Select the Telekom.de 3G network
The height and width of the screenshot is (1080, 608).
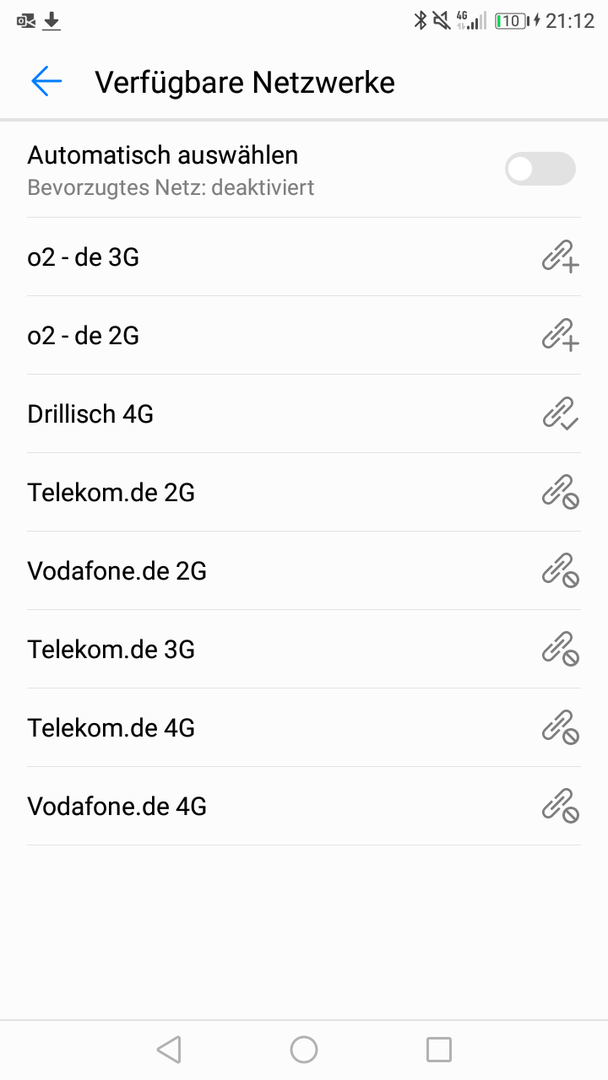pos(304,649)
